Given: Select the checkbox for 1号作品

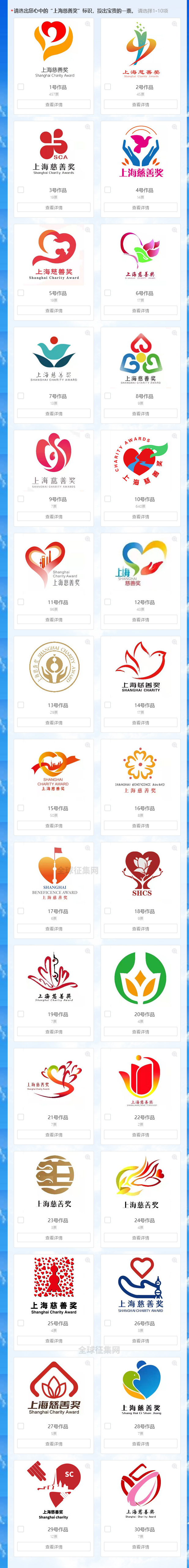Looking at the screenshot, I should coord(21,87).
